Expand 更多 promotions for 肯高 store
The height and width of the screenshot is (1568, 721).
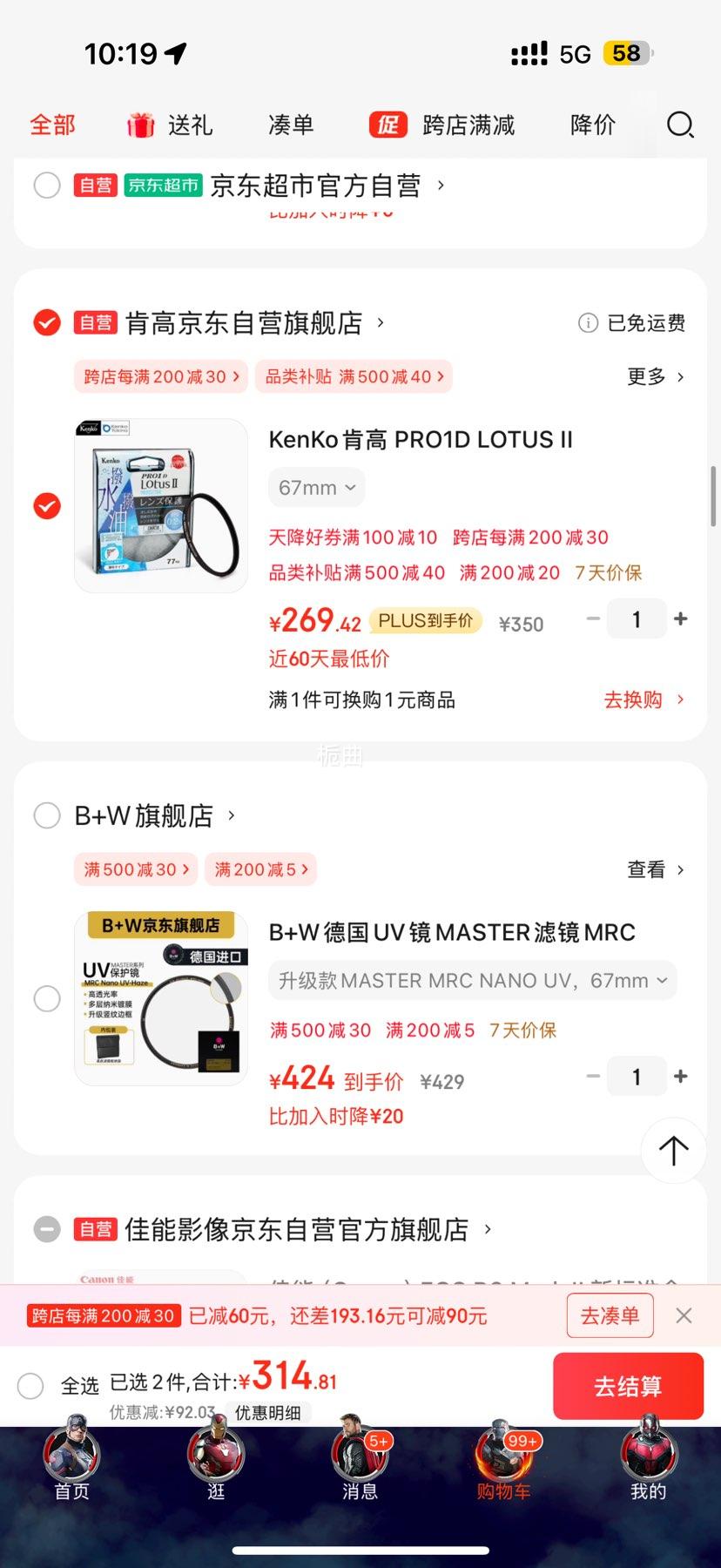pos(653,376)
